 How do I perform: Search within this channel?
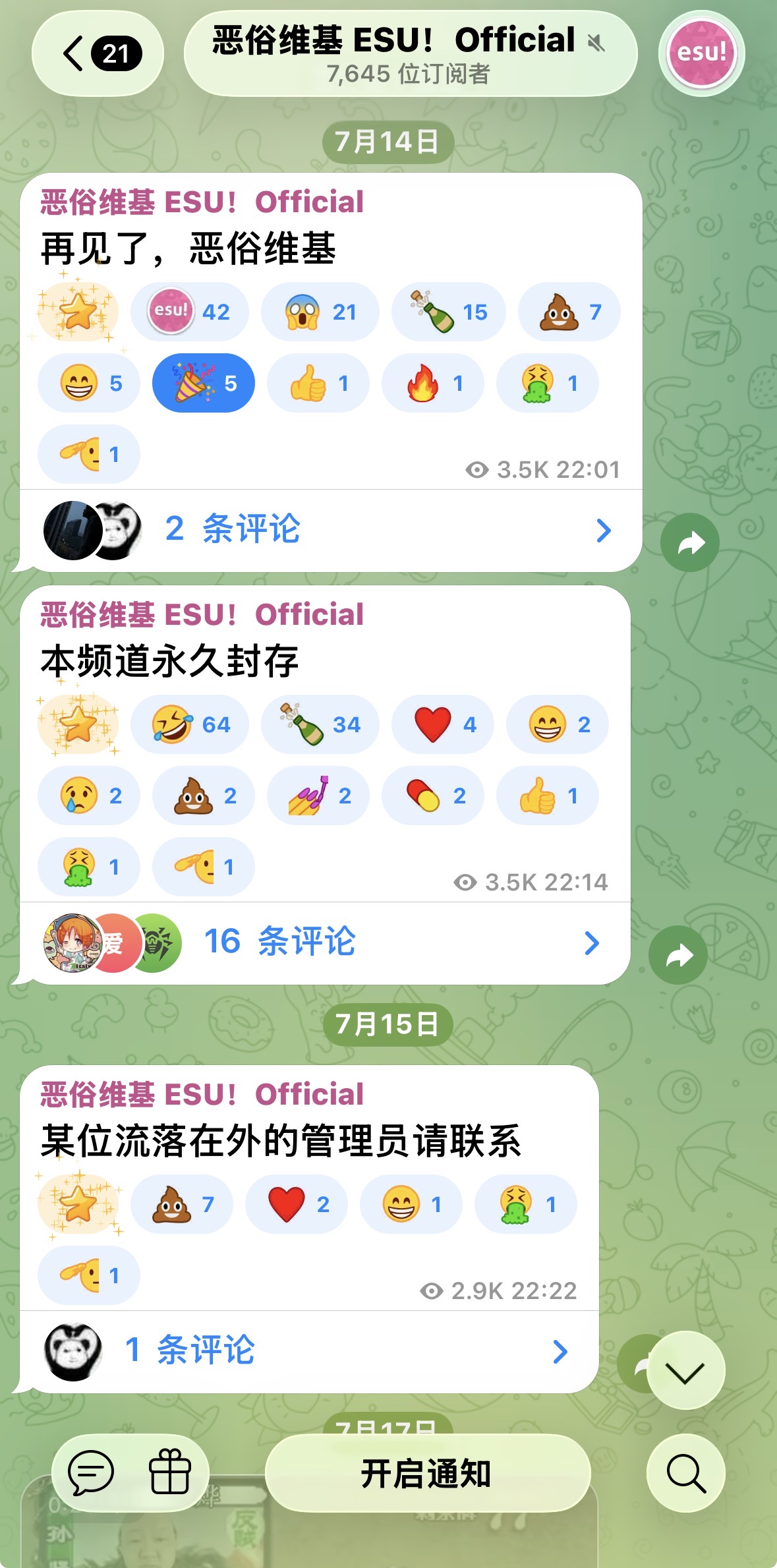click(x=685, y=1474)
